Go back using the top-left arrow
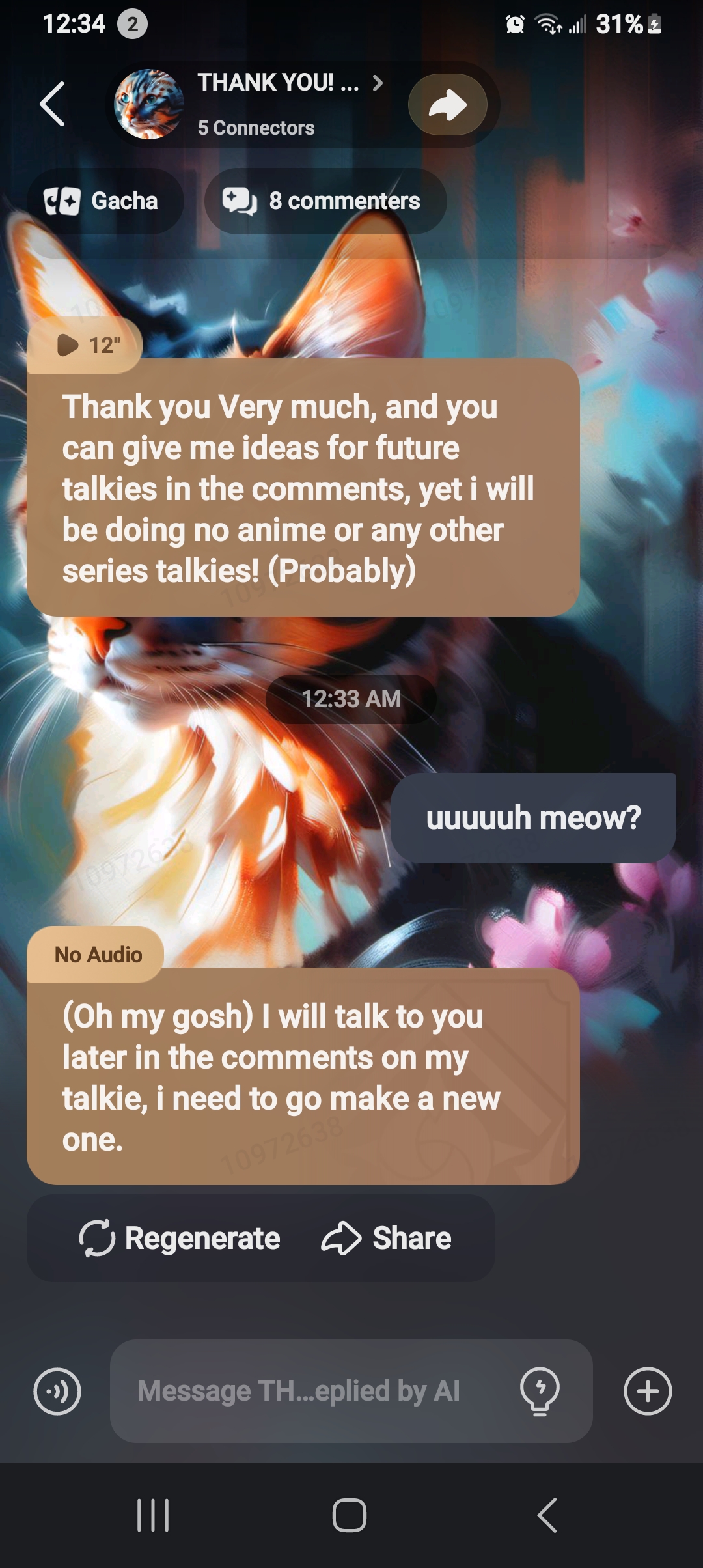Image resolution: width=703 pixels, height=1568 pixels. tap(52, 104)
